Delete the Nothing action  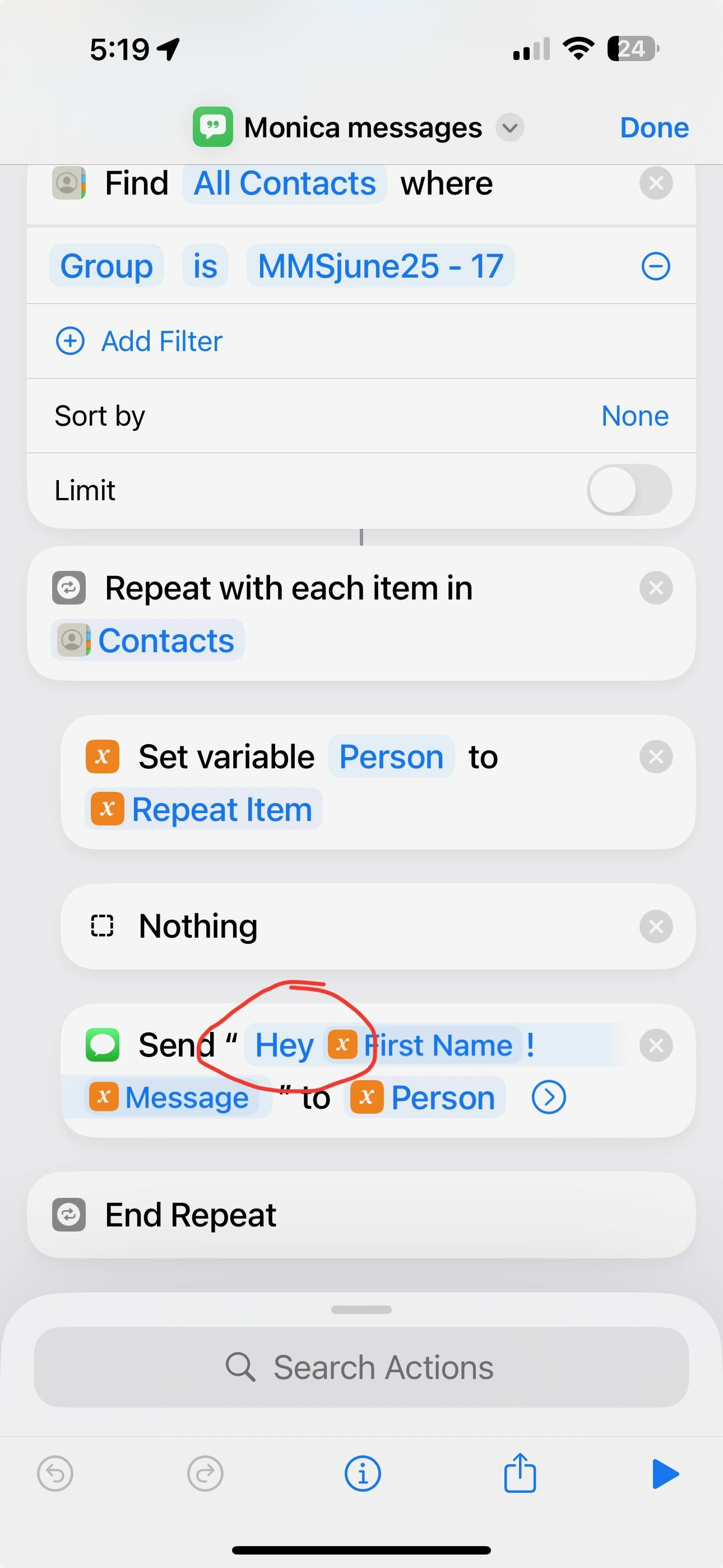coord(655,926)
